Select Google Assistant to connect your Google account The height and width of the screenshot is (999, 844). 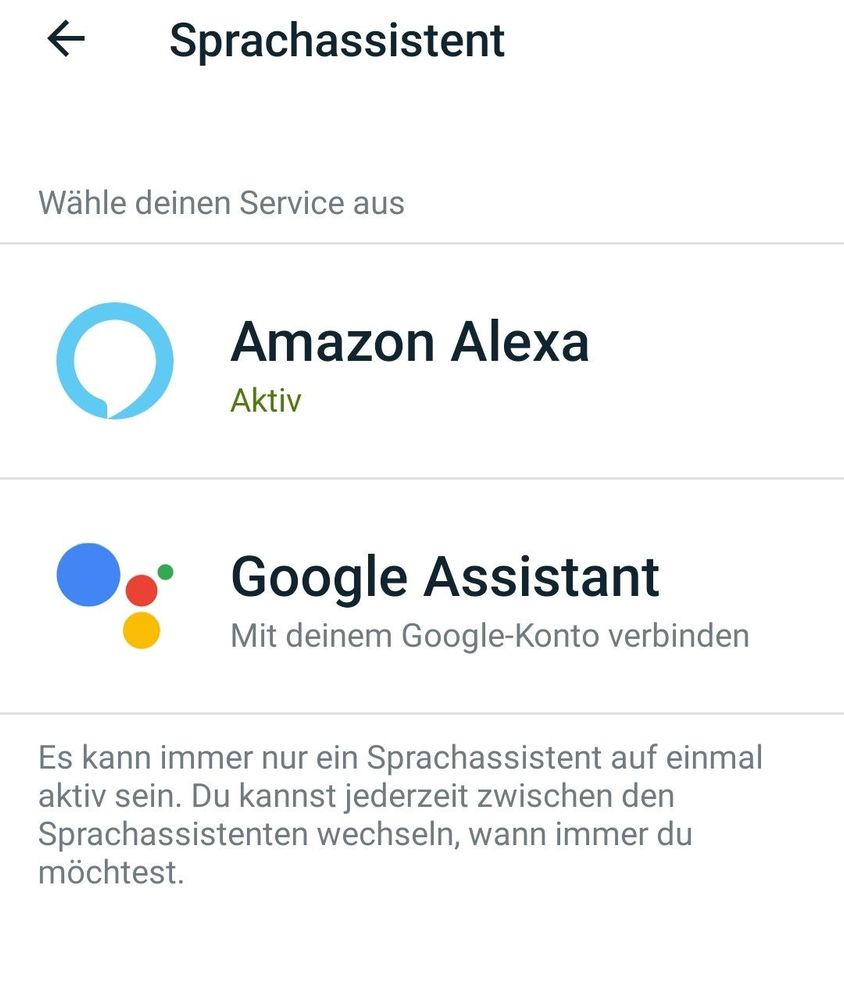[444, 597]
